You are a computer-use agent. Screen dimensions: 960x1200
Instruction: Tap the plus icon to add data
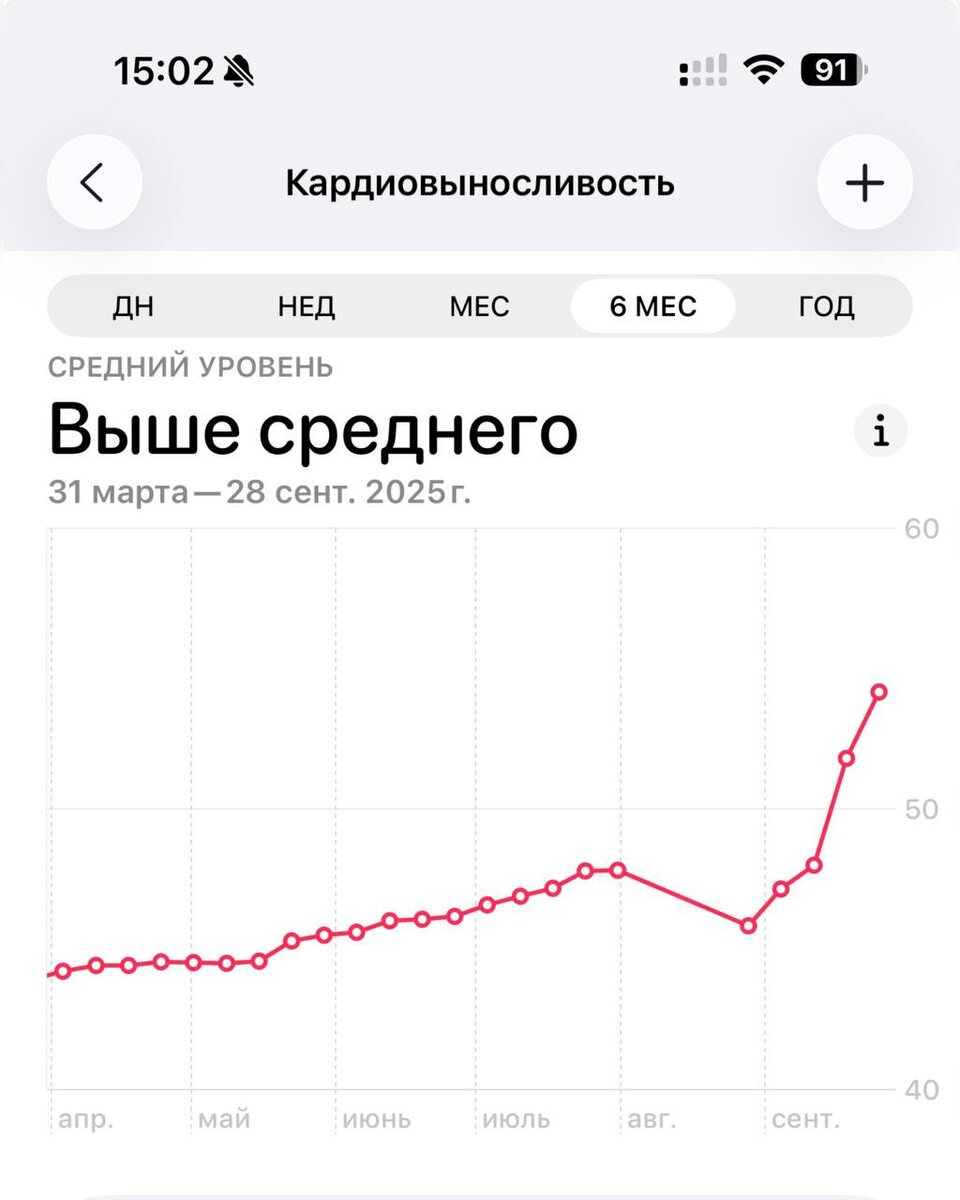coord(864,182)
